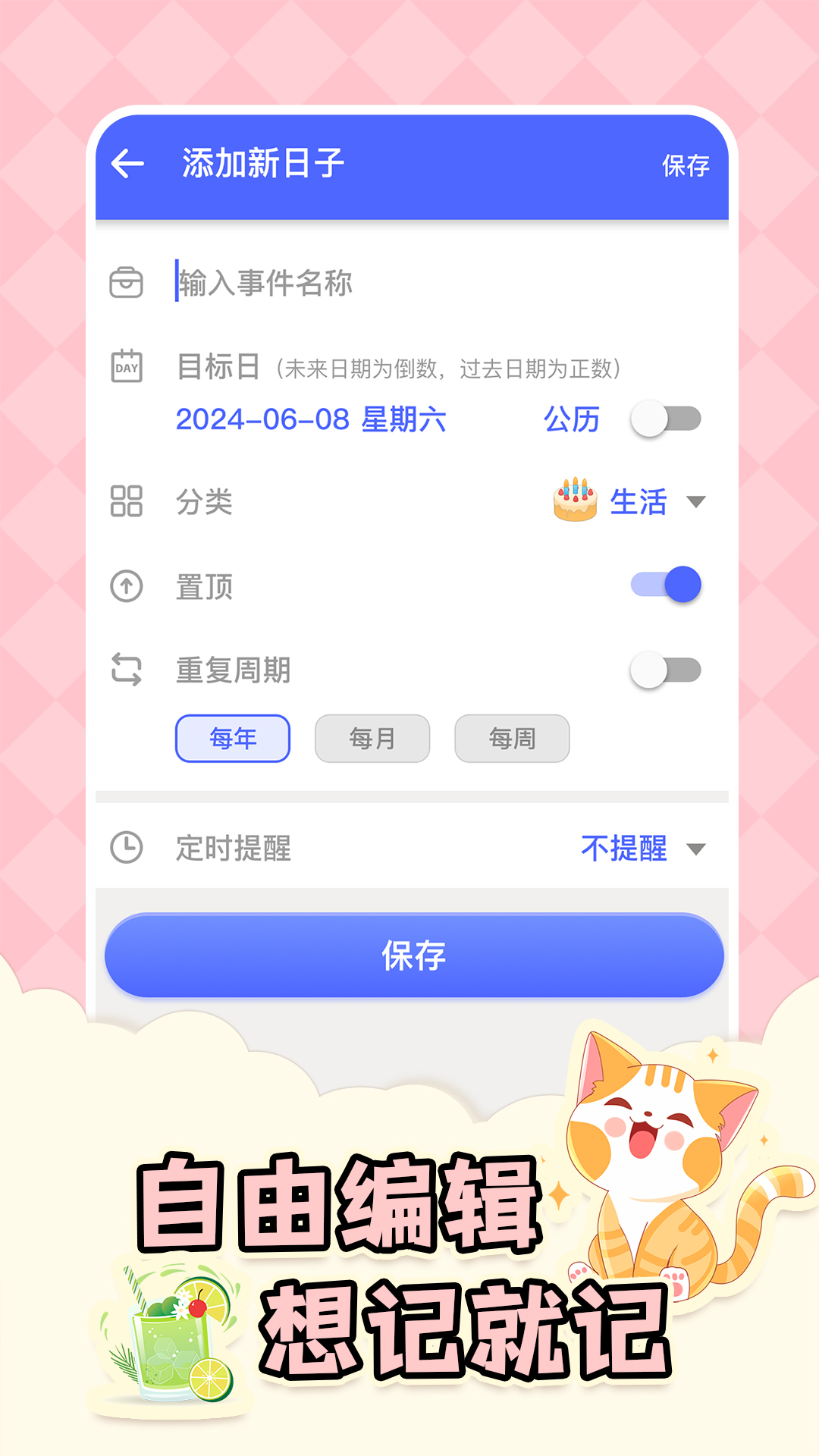819x1456 pixels.
Task: Change the date 2024-06-08 星期六
Action: point(312,418)
